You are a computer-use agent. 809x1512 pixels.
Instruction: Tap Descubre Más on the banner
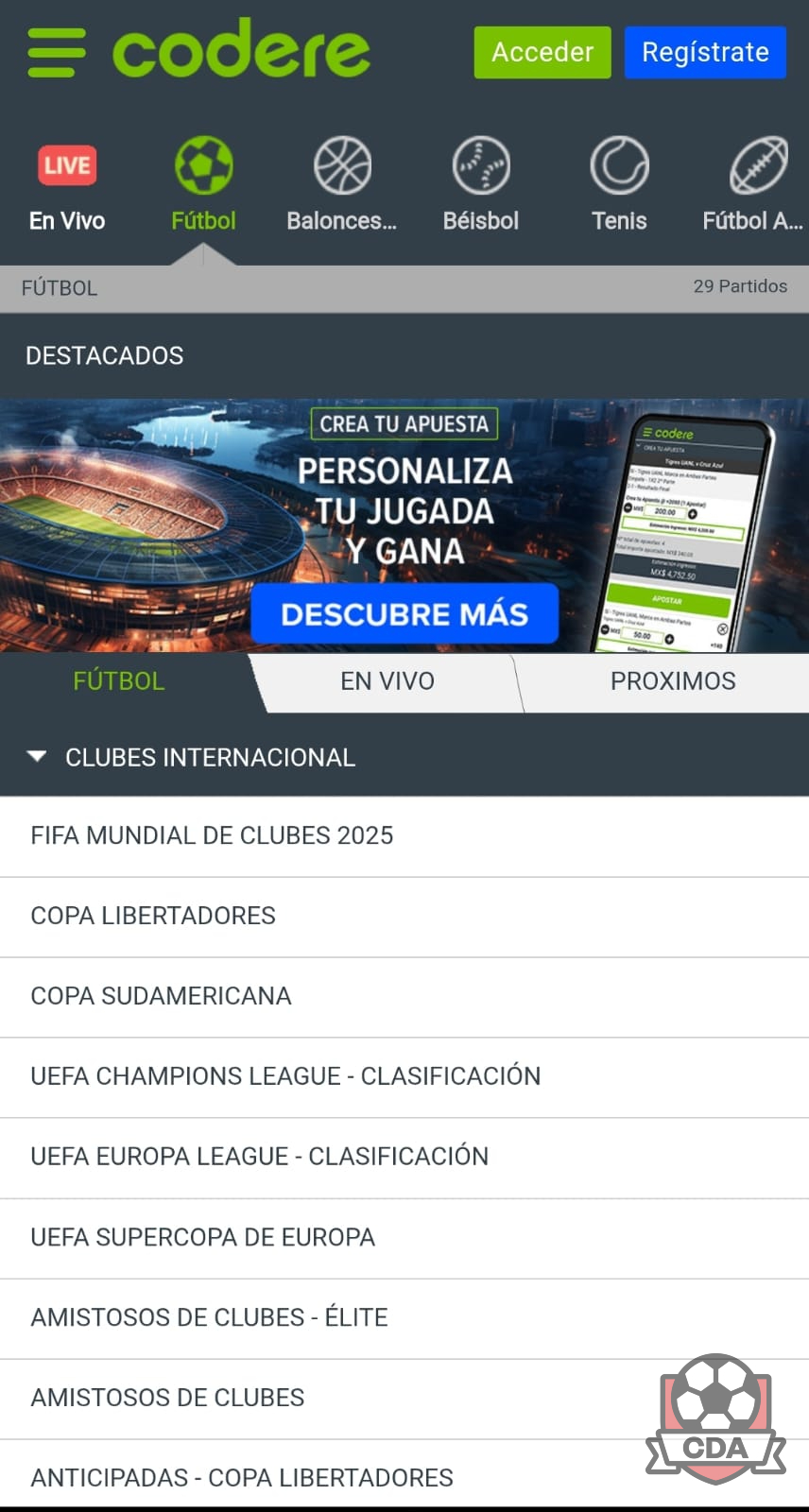coord(404,614)
